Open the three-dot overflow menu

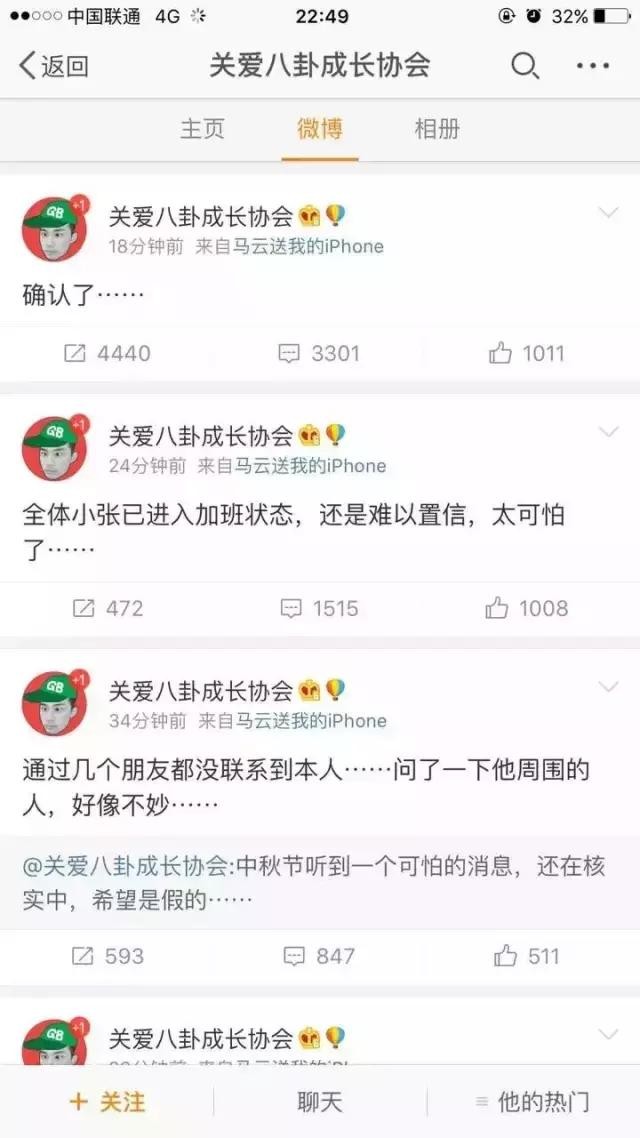[x=593, y=66]
